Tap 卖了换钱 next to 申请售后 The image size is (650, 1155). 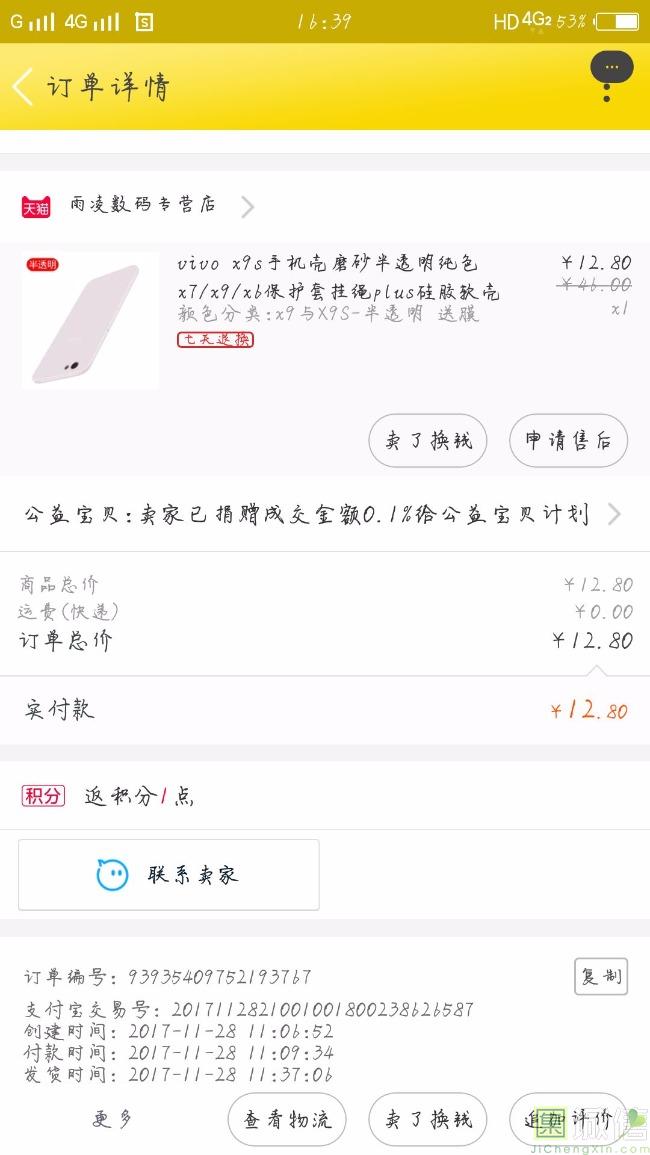click(x=428, y=440)
